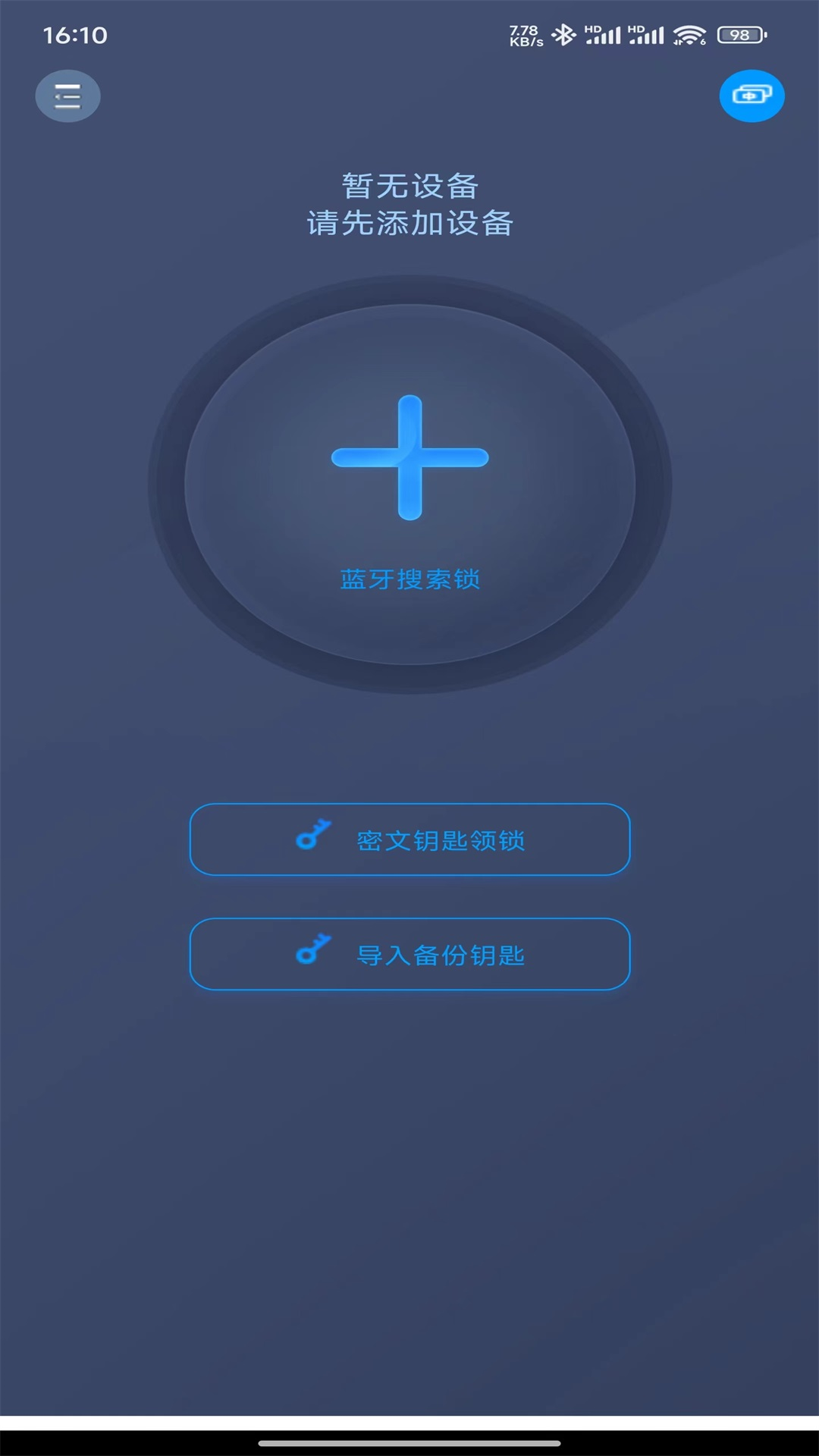Choose 导入备份钥匙 to import backup key

point(409,954)
